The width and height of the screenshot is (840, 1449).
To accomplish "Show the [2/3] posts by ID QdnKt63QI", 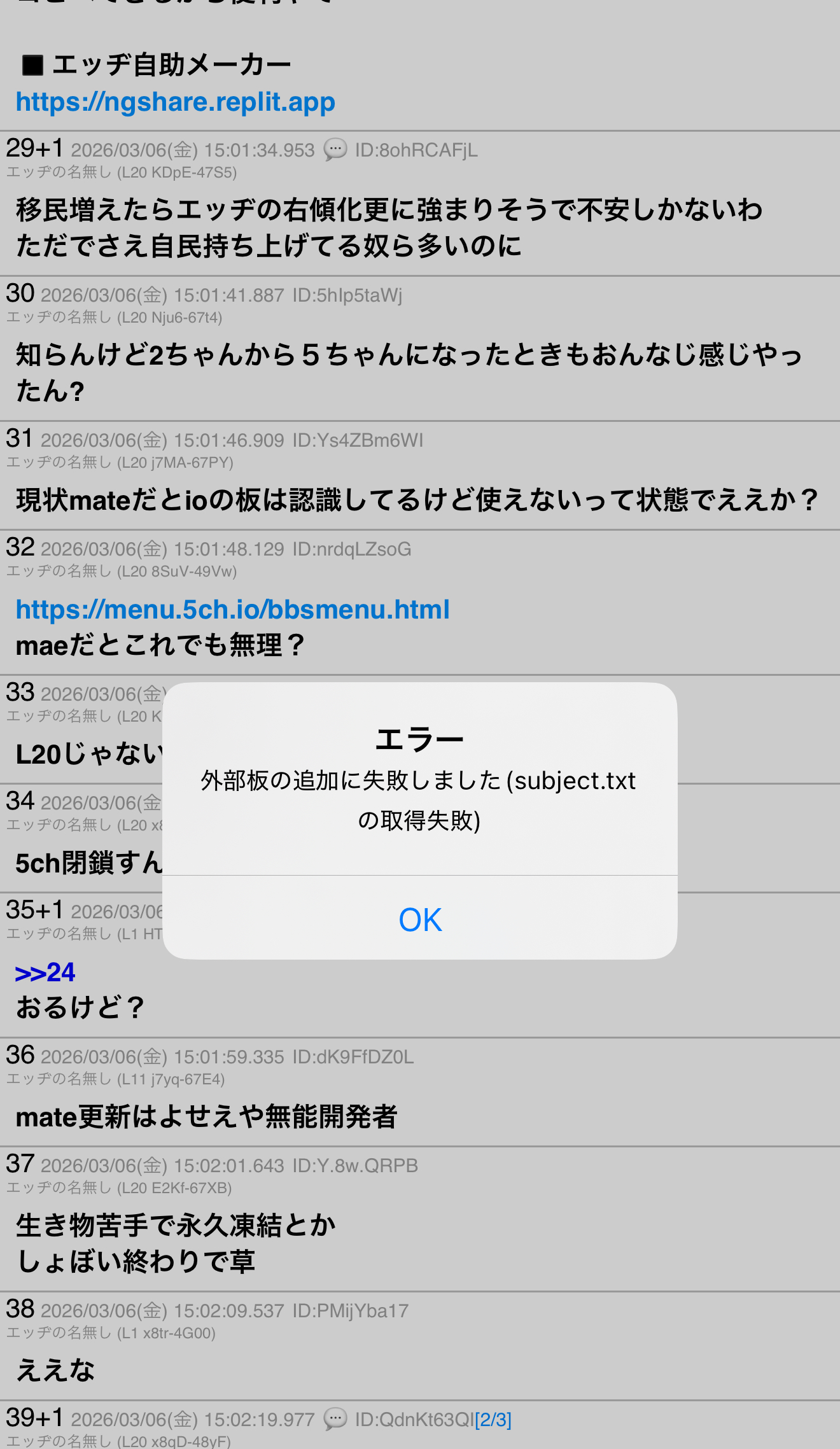I will coord(493,1420).
